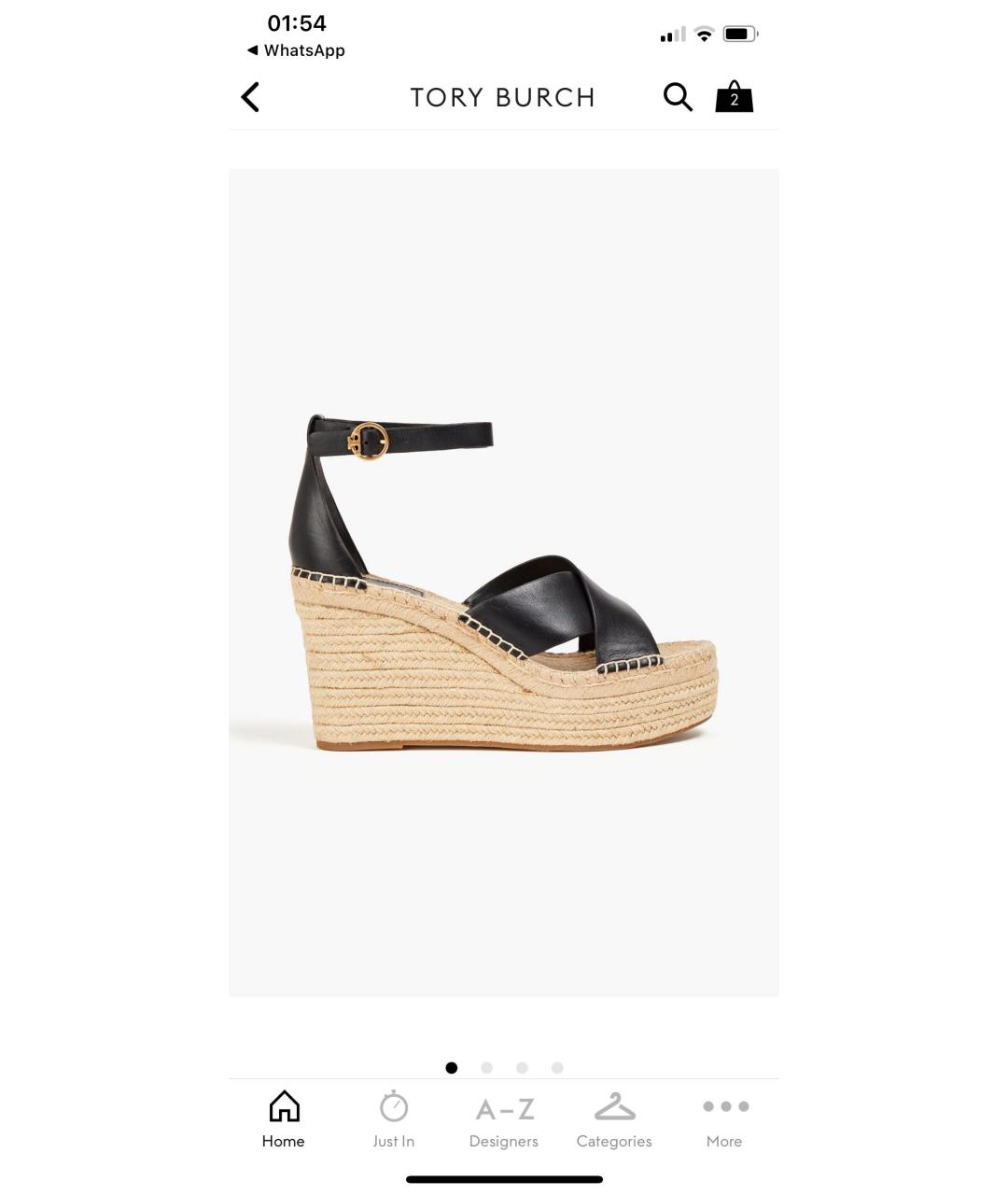Select the third carousel dot
The image size is (1008, 1195).
[522, 1067]
